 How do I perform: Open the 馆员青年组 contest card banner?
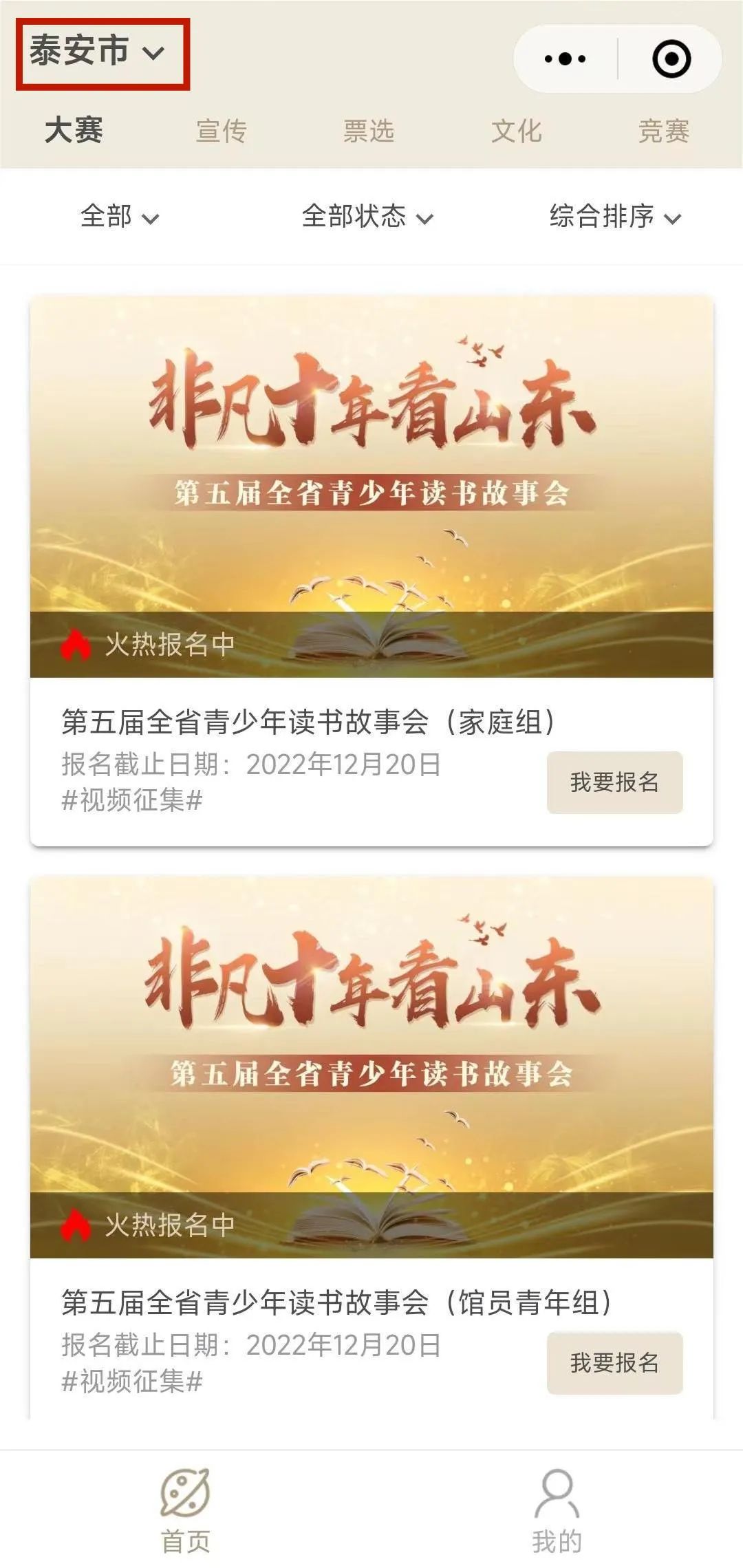(371, 1066)
